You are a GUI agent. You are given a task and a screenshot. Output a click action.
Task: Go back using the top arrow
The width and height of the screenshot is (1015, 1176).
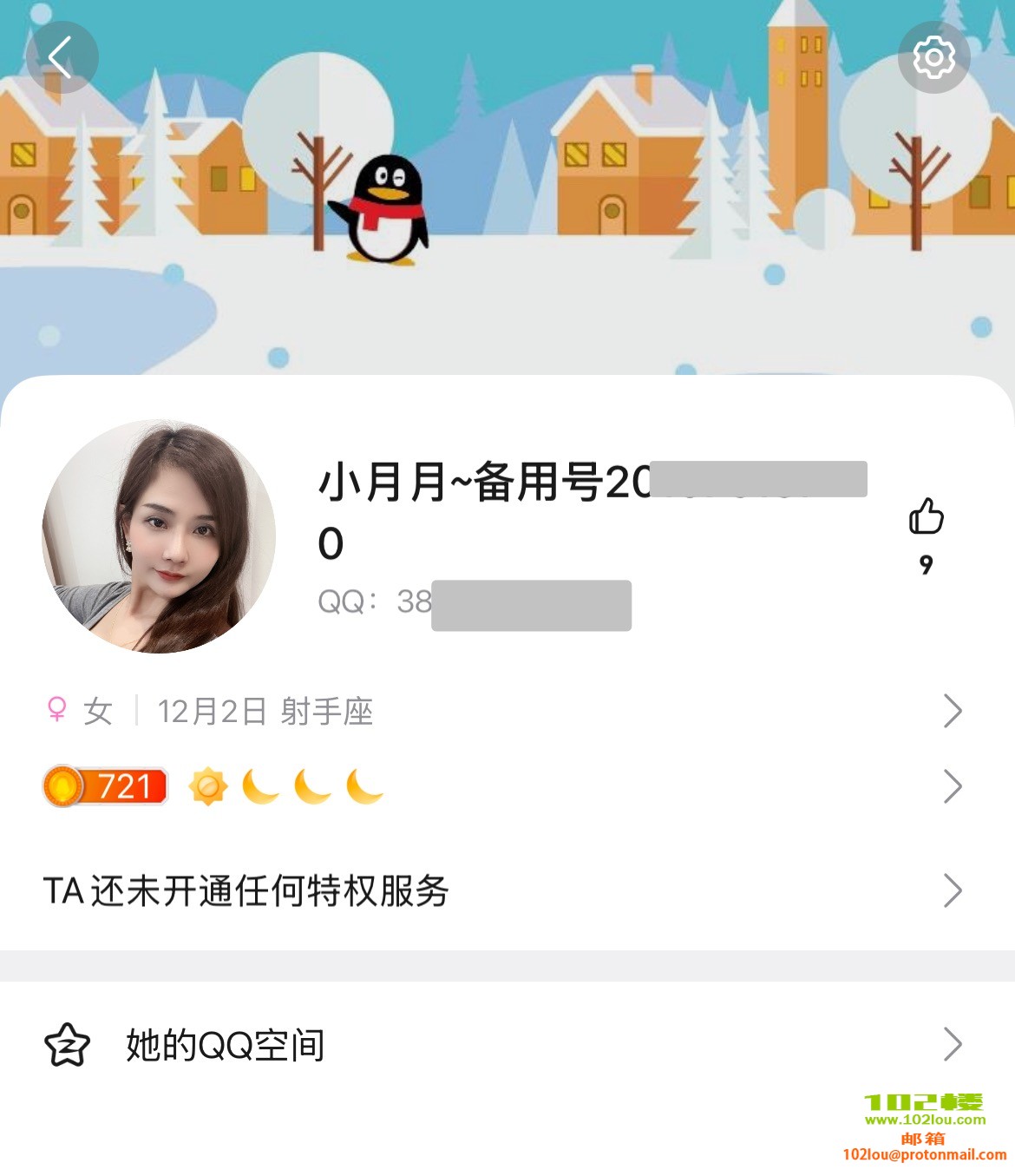tap(61, 57)
